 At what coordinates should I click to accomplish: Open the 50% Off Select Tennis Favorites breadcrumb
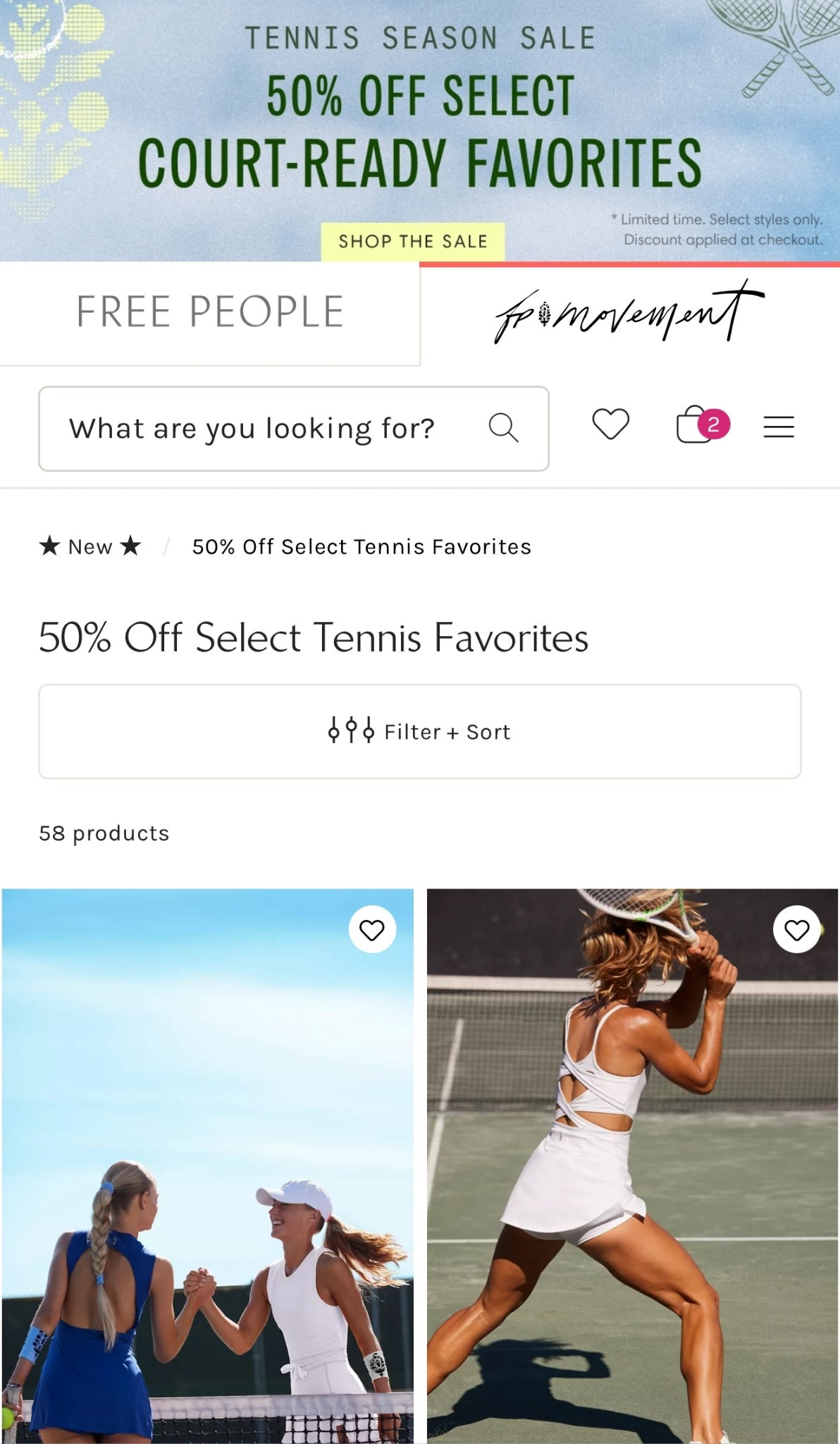click(362, 546)
